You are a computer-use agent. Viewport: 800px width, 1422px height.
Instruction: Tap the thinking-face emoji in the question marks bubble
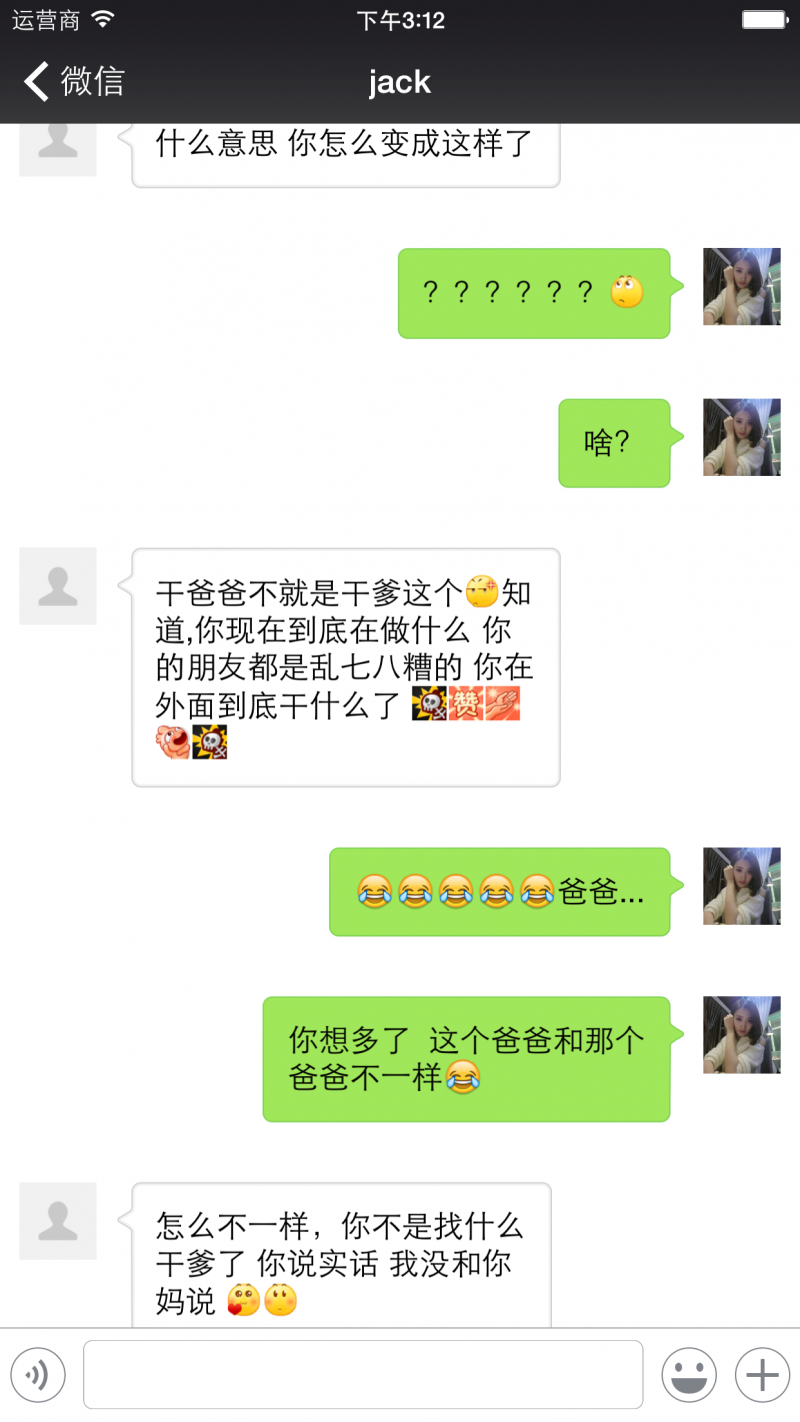628,292
